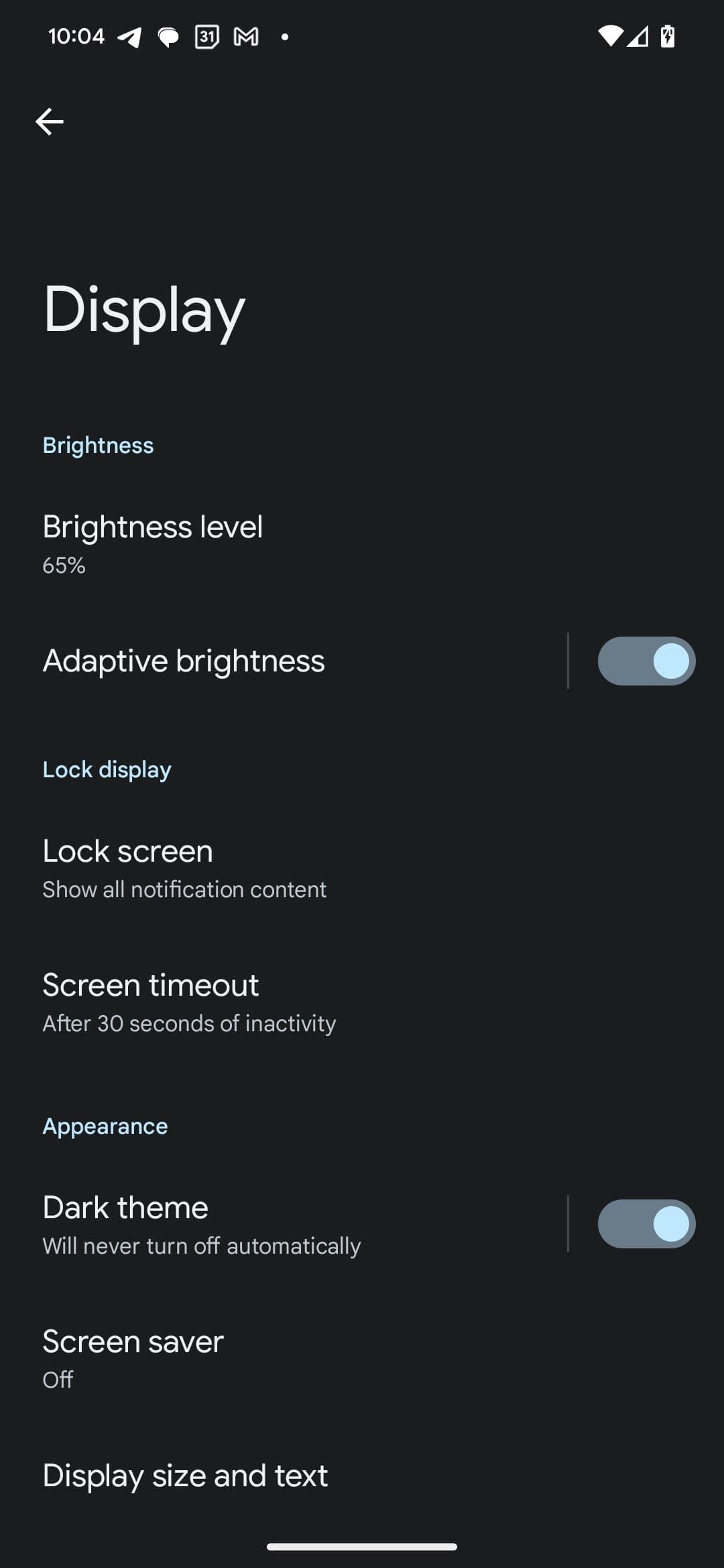Change the Screen timeout duration
The width and height of the screenshot is (724, 1568).
[189, 1002]
